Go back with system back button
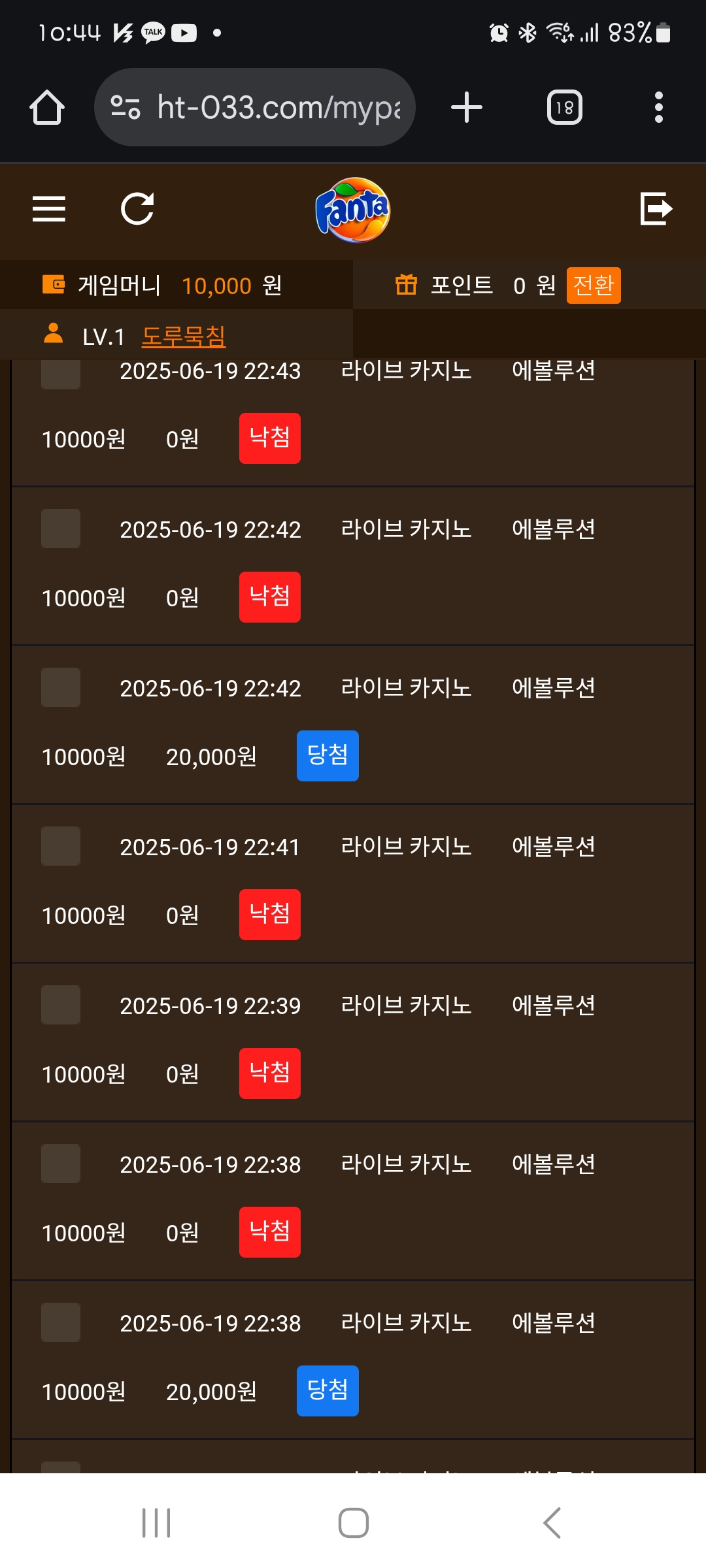 tap(552, 1523)
